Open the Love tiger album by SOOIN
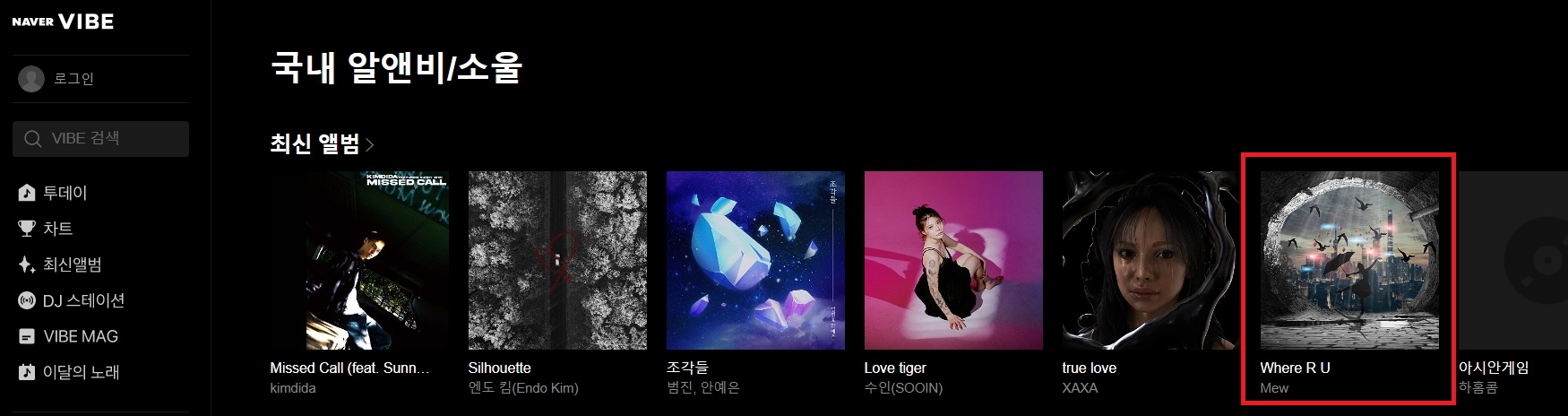The height and width of the screenshot is (416, 1568). 952,260
